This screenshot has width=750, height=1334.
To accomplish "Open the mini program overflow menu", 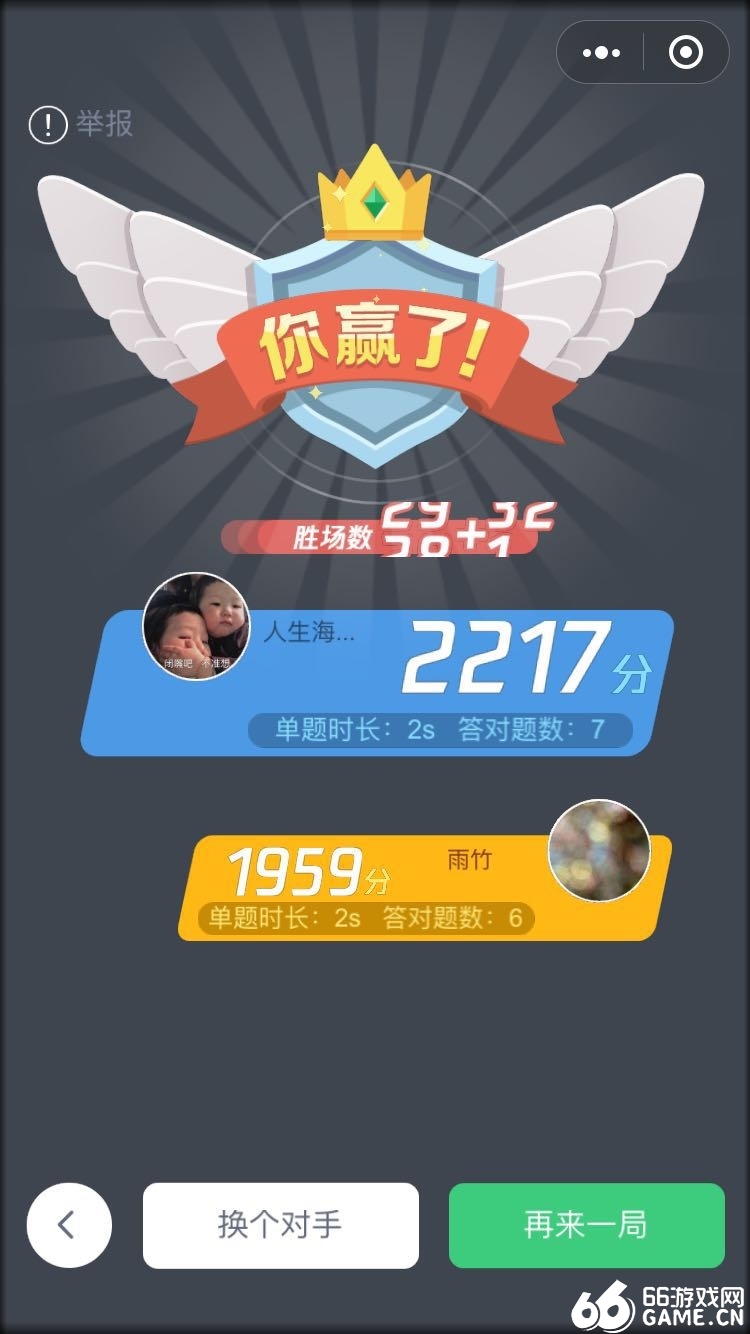I will click(x=601, y=53).
